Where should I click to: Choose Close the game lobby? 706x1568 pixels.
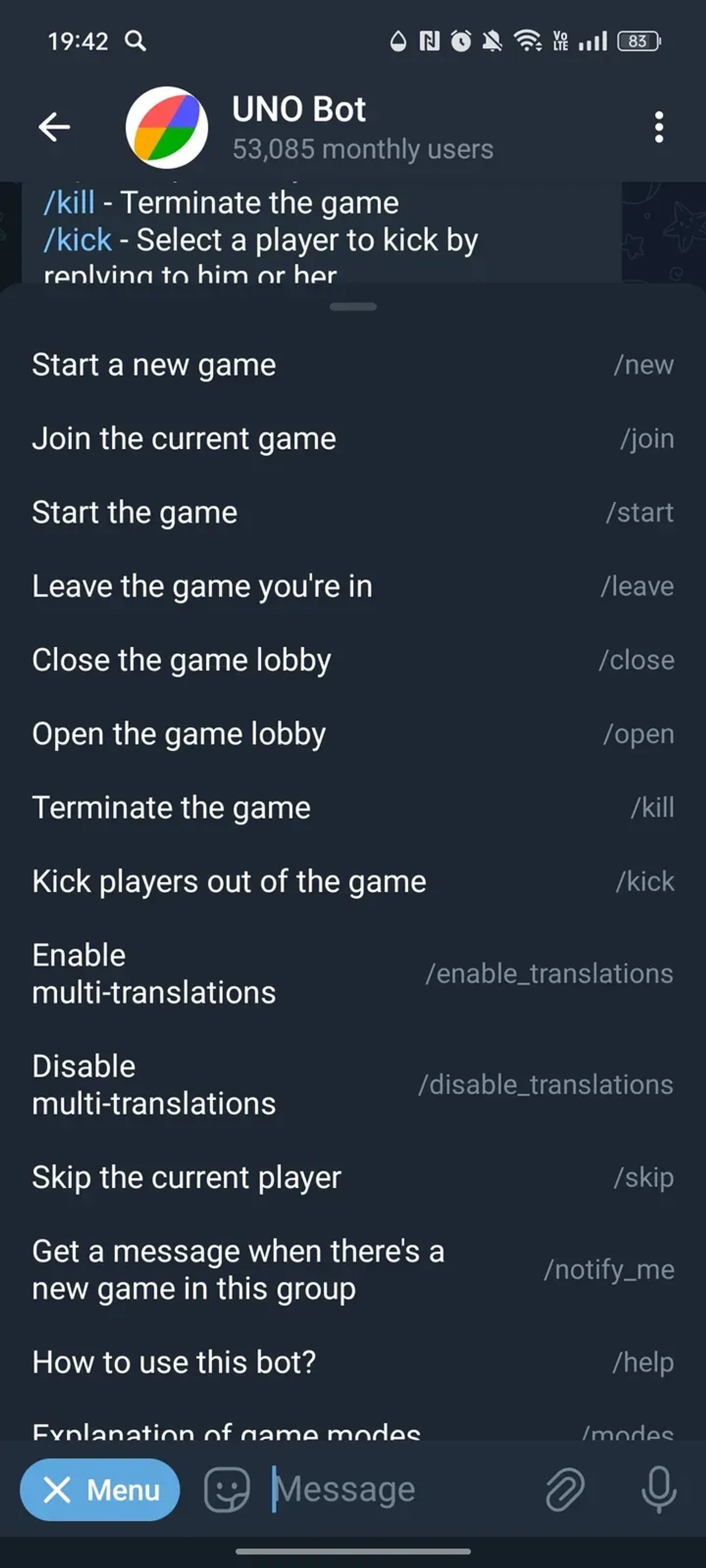coord(353,660)
